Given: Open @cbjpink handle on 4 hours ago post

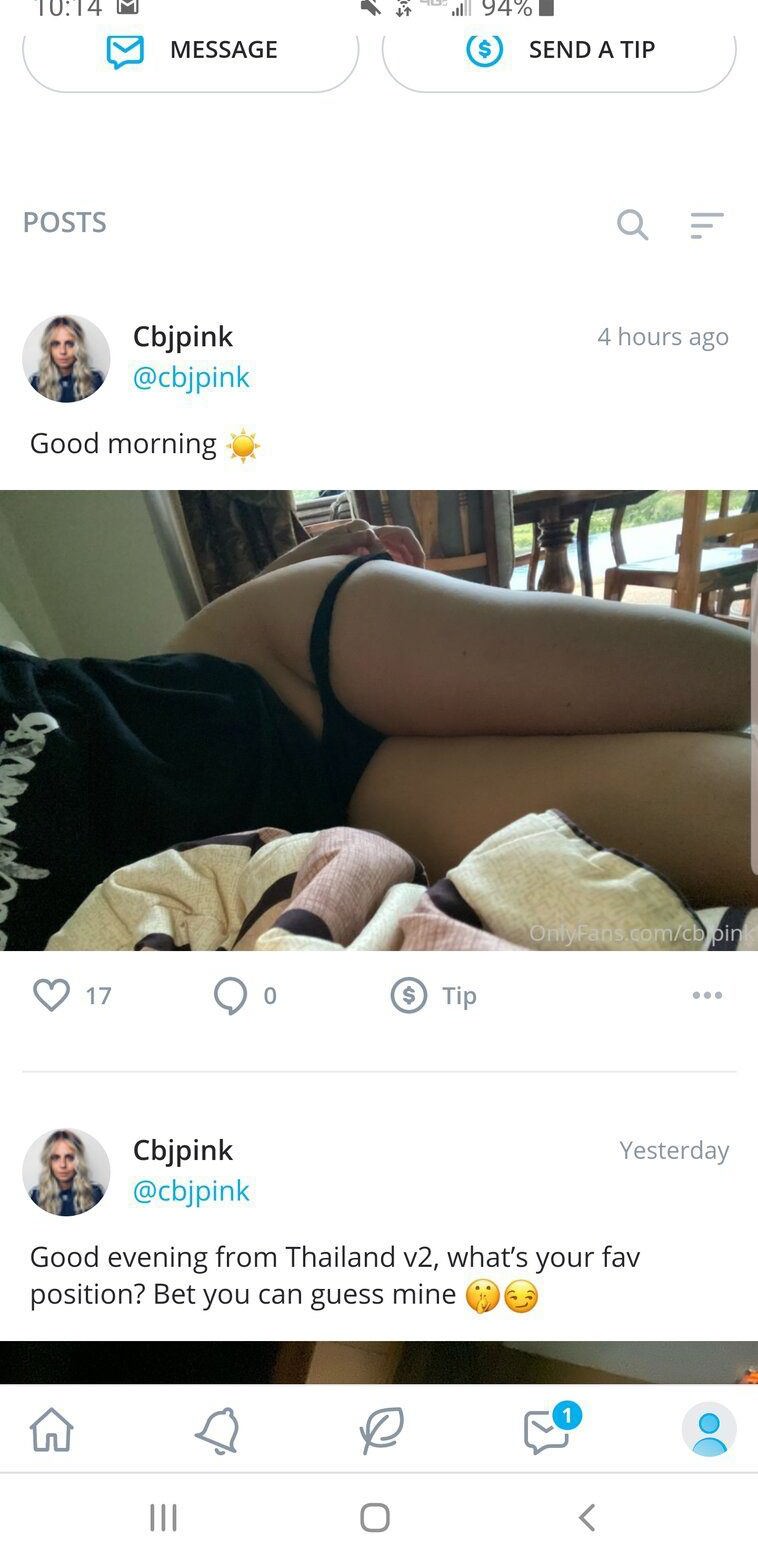Looking at the screenshot, I should (x=191, y=377).
